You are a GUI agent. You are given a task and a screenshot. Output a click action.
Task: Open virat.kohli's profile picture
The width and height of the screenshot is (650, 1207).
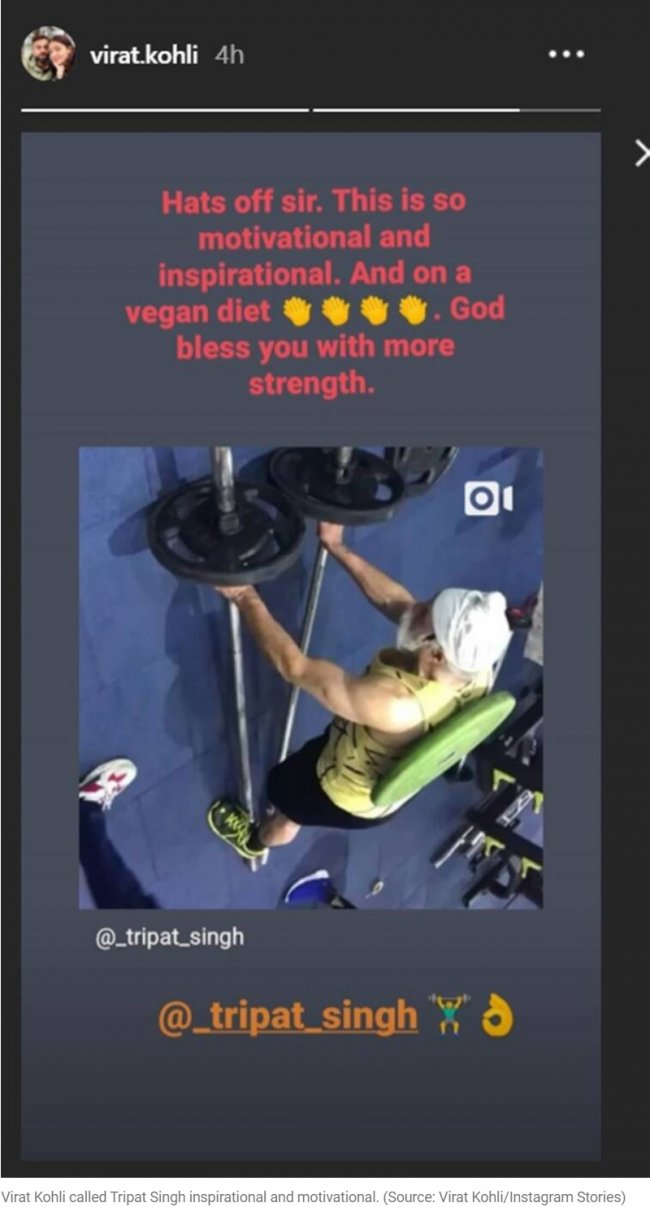click(49, 54)
